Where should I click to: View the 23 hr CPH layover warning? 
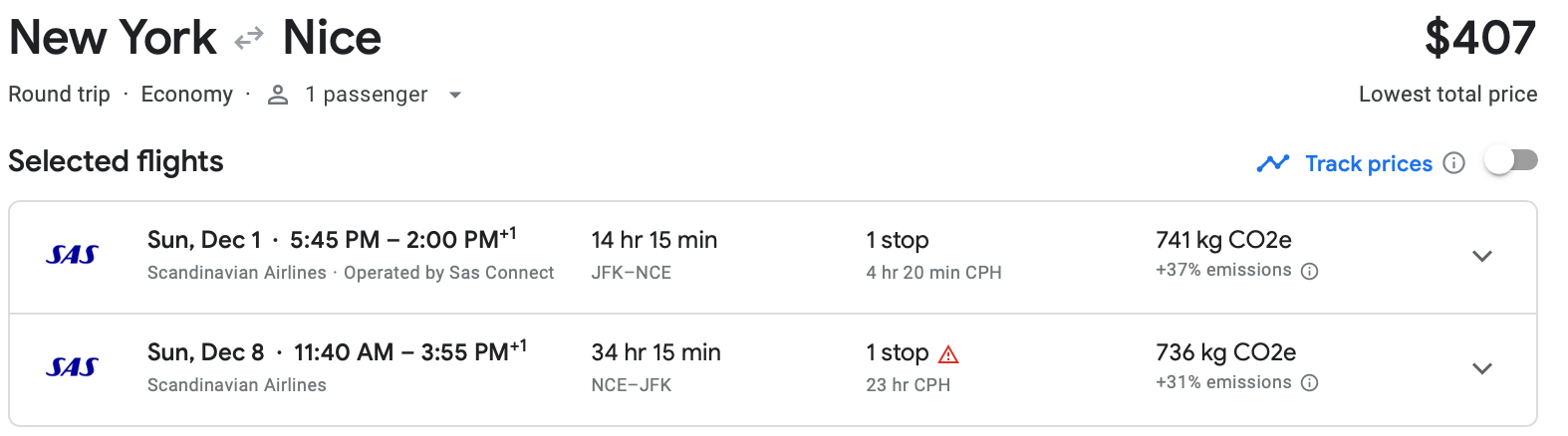pos(948,354)
